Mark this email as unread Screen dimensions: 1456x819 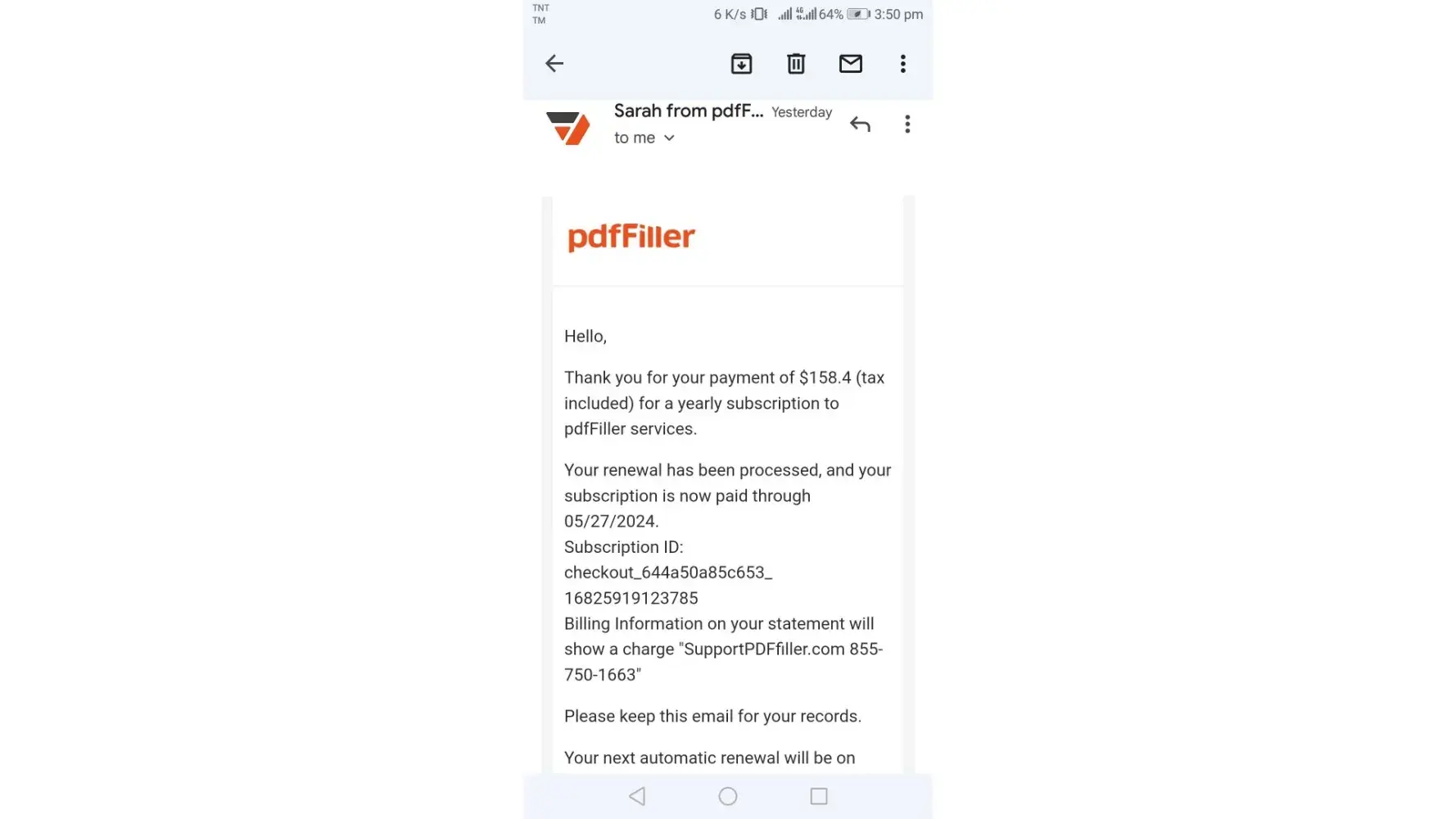pyautogui.click(x=851, y=64)
